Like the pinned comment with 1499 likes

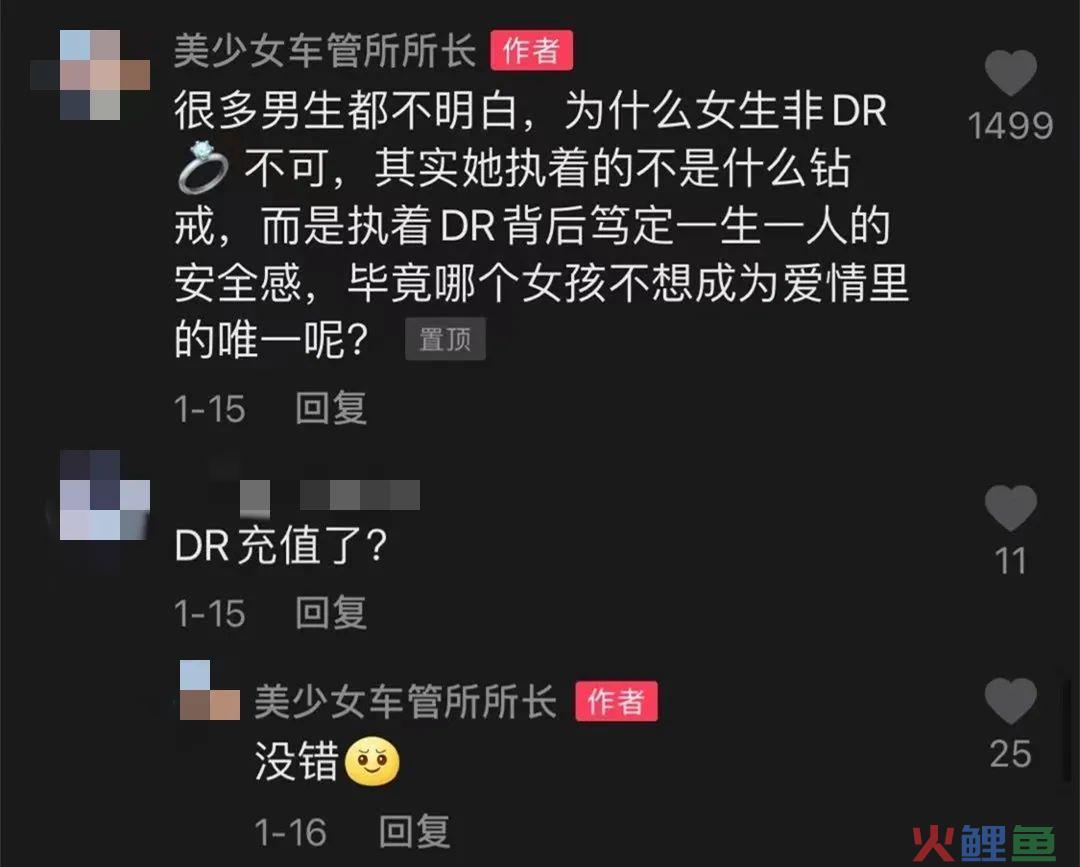point(1010,74)
